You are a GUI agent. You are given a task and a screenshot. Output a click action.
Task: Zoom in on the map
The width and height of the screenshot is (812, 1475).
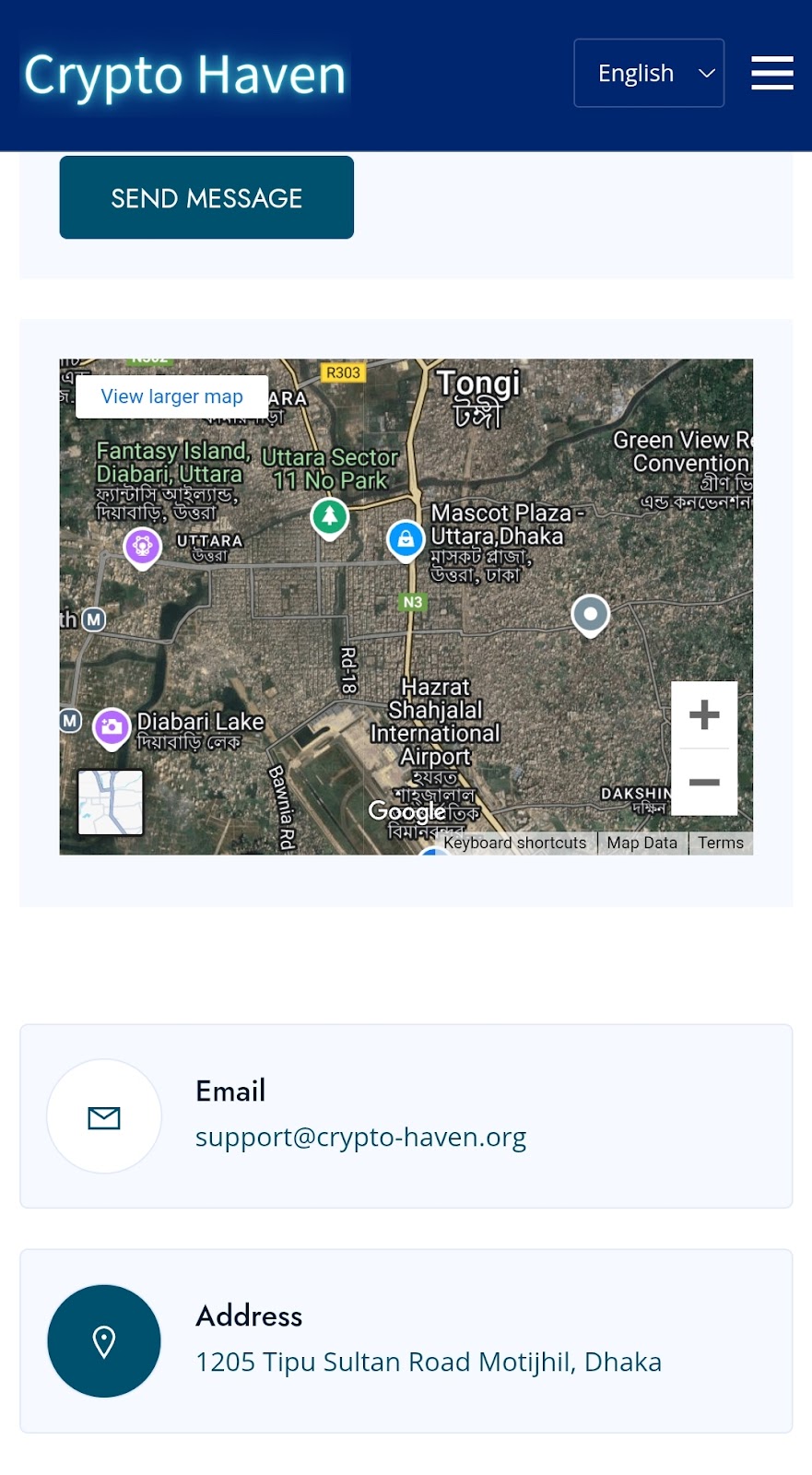[x=704, y=714]
